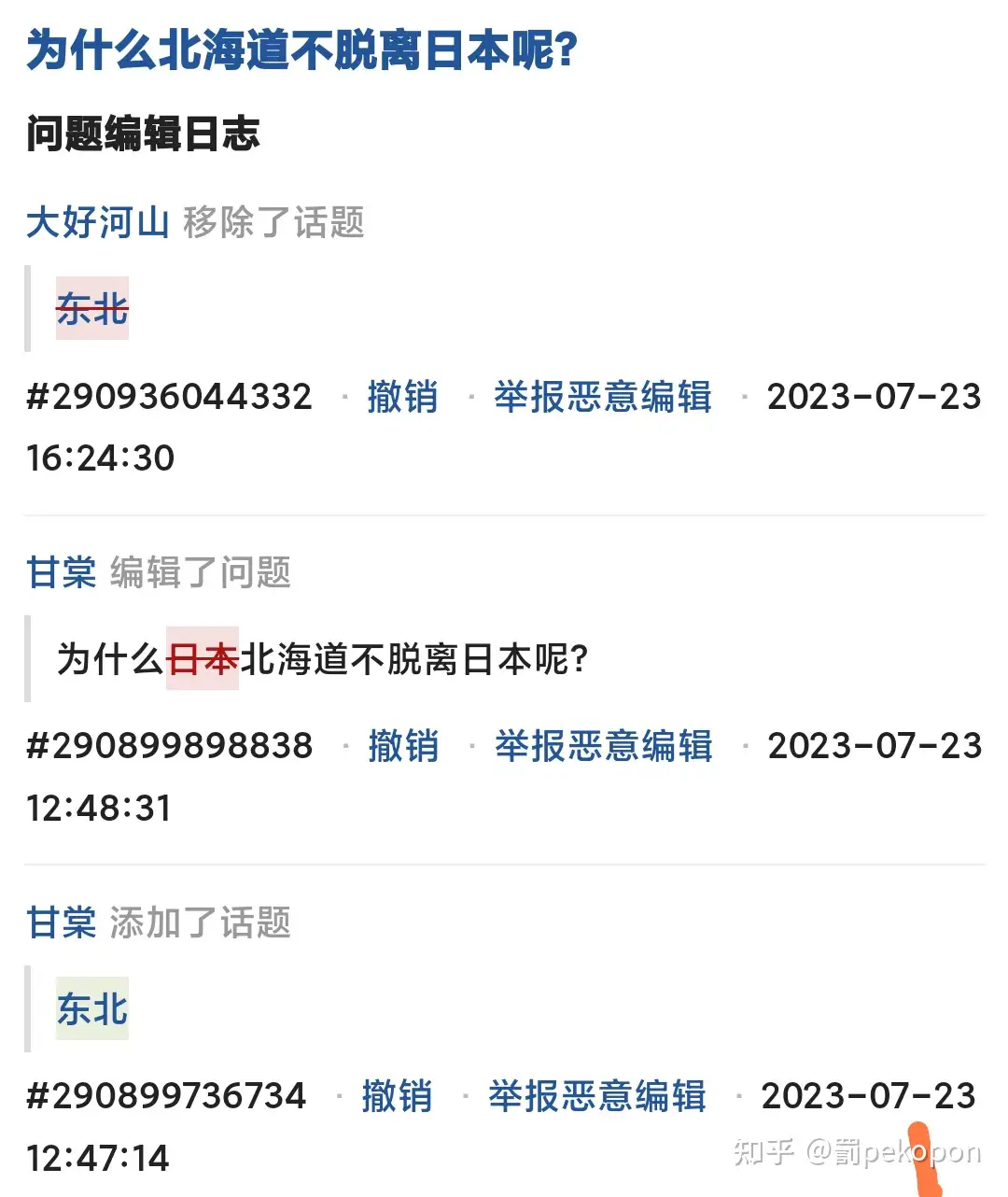Open user 大好河山's profile
This screenshot has width=1008, height=1197.
click(97, 222)
